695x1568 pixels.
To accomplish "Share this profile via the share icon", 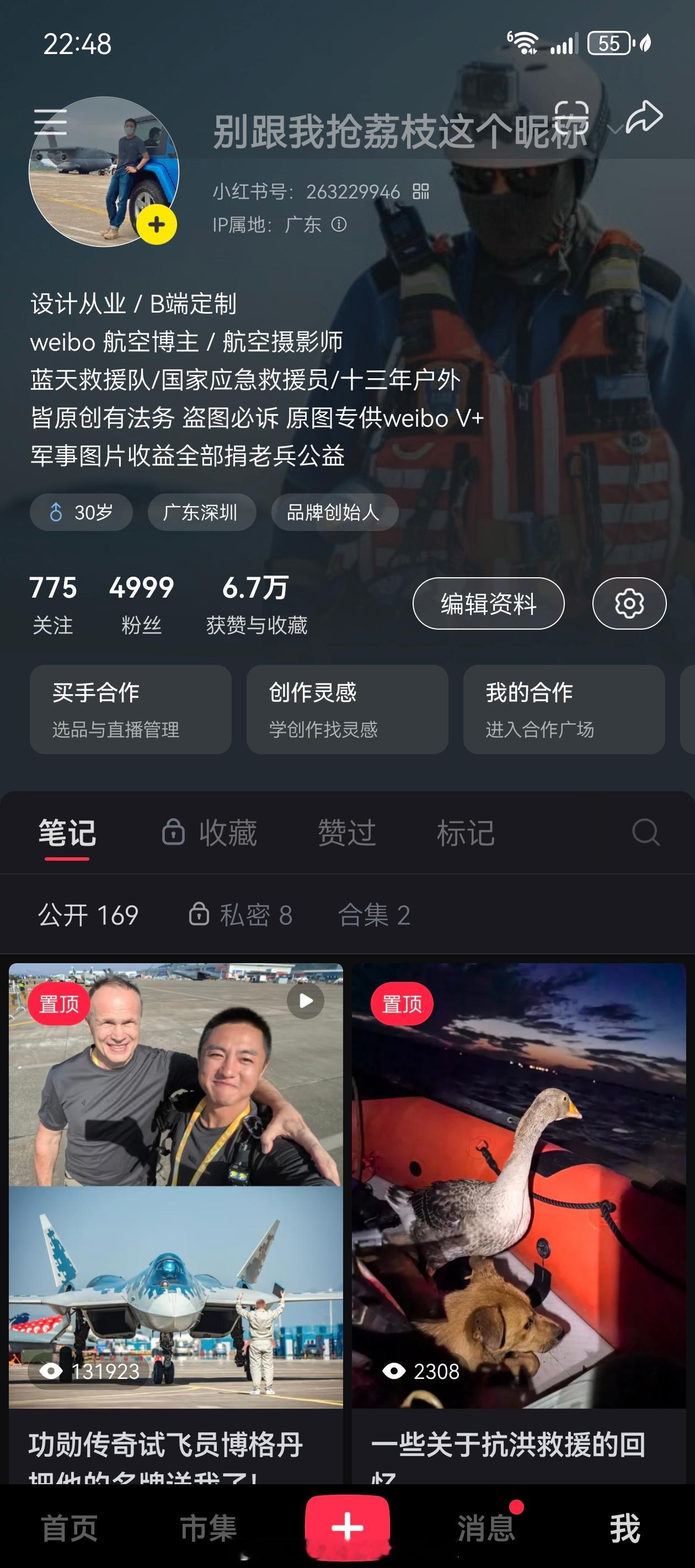I will click(x=645, y=116).
